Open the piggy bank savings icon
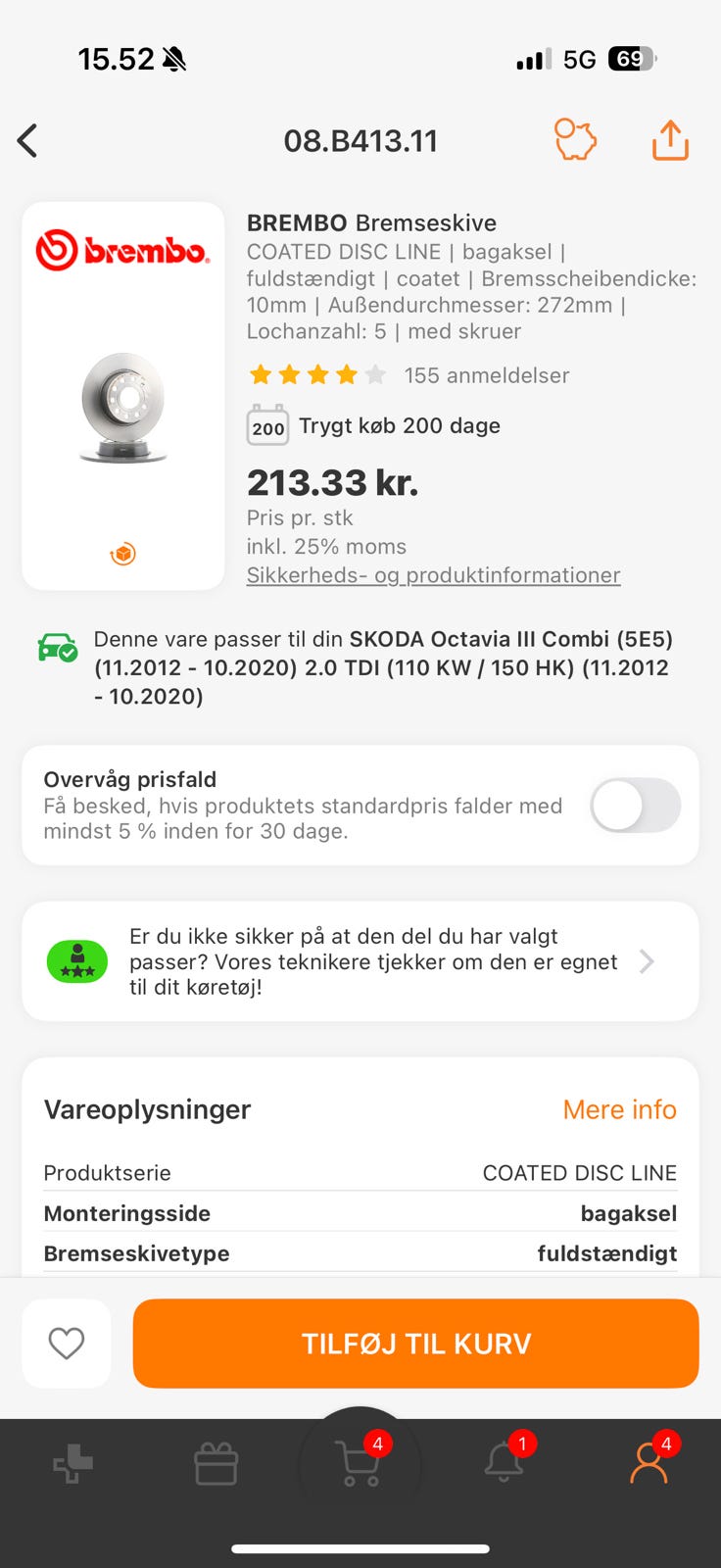 point(575,140)
